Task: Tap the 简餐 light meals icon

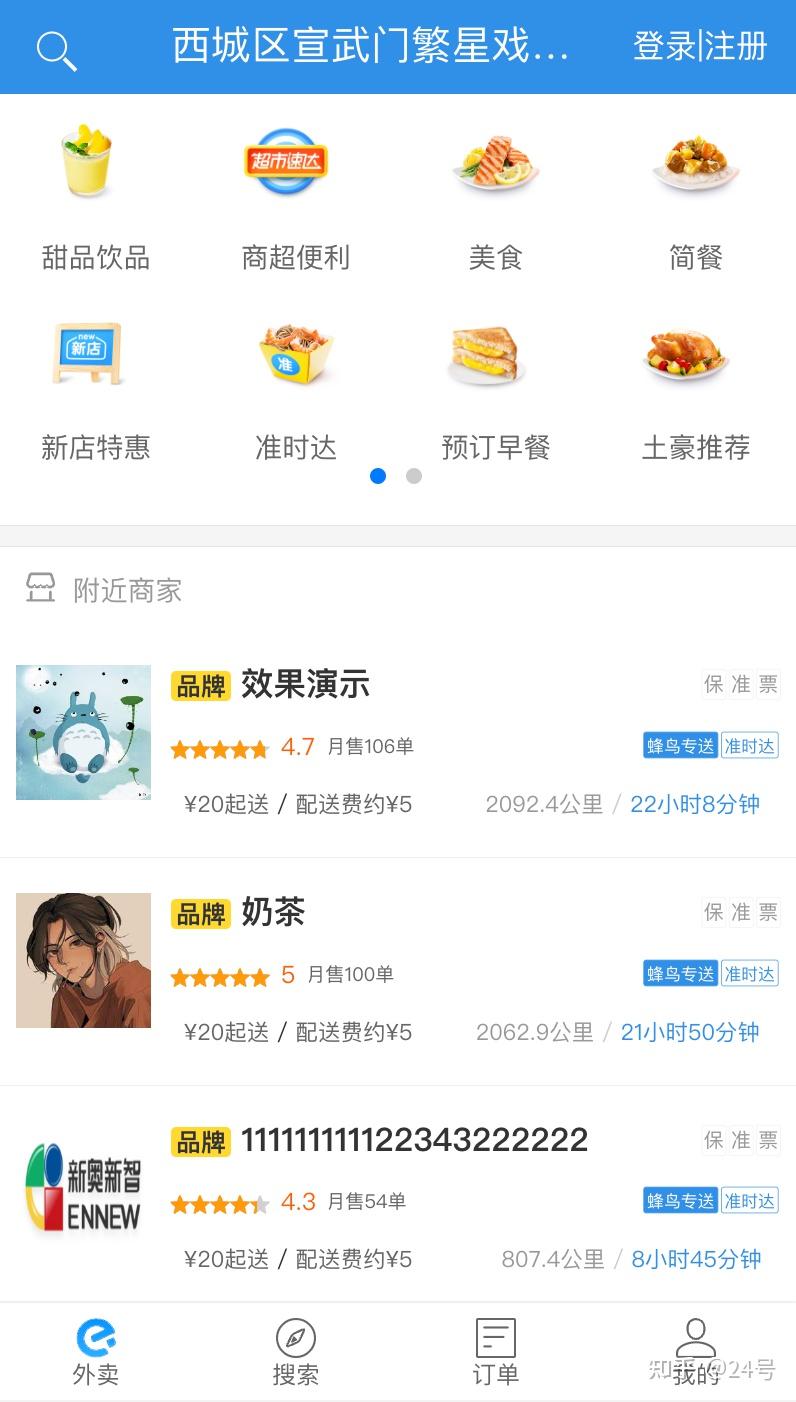Action: click(x=695, y=163)
